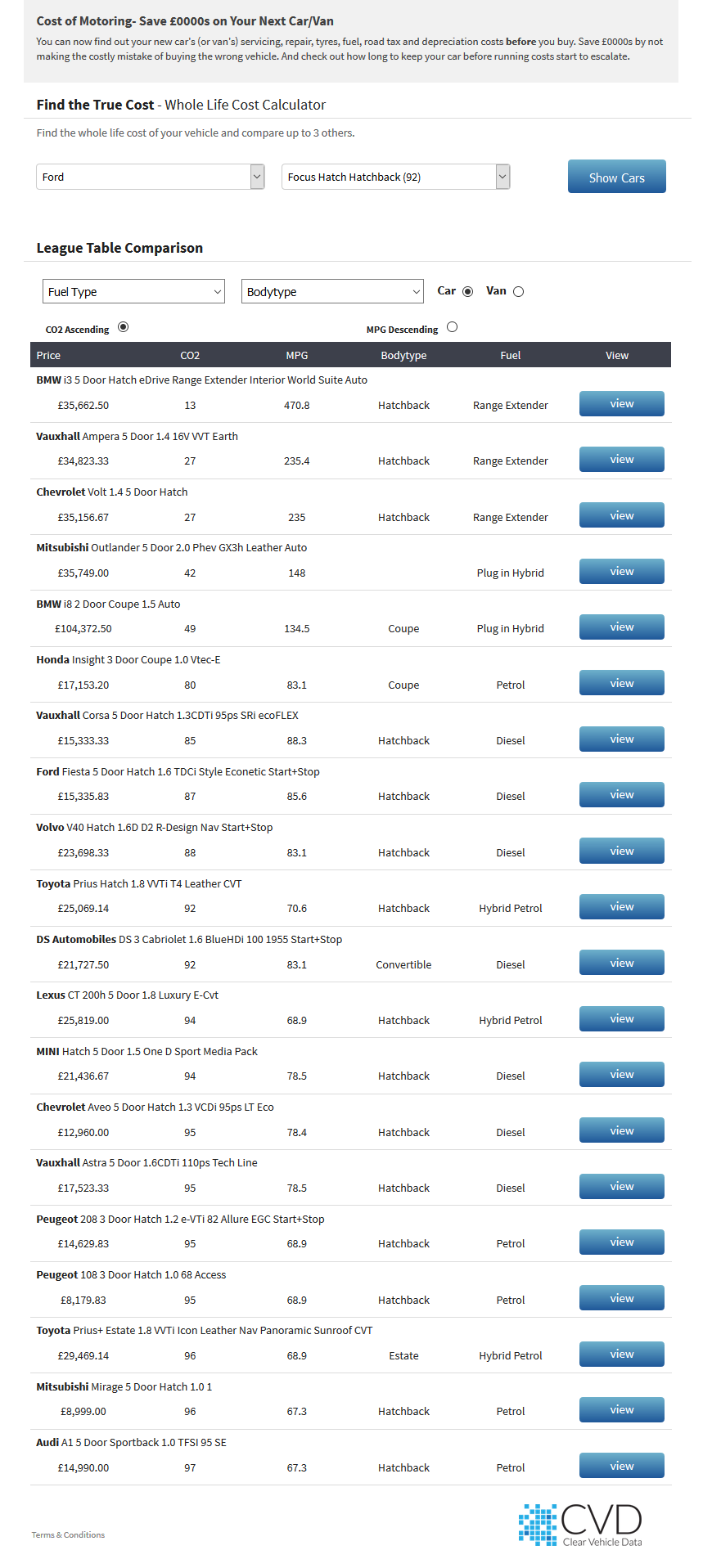View the BMW i8 Coupe details
This screenshot has height=1568, width=703.
[x=622, y=627]
